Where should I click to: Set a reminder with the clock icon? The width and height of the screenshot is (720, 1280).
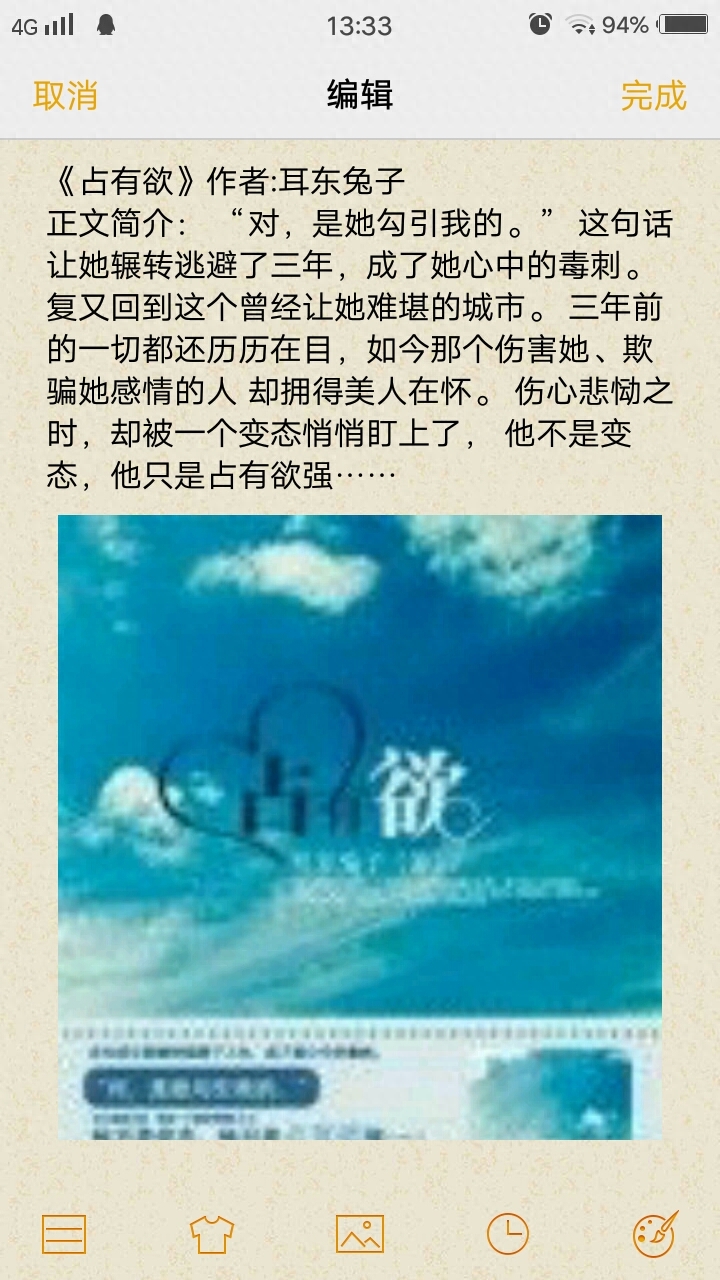click(507, 1234)
